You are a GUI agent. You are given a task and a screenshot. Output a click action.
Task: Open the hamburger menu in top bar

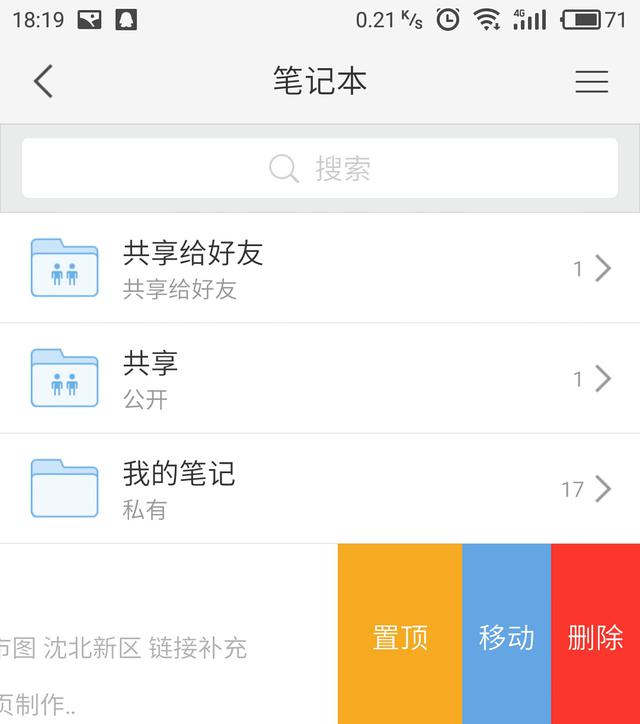(591, 82)
